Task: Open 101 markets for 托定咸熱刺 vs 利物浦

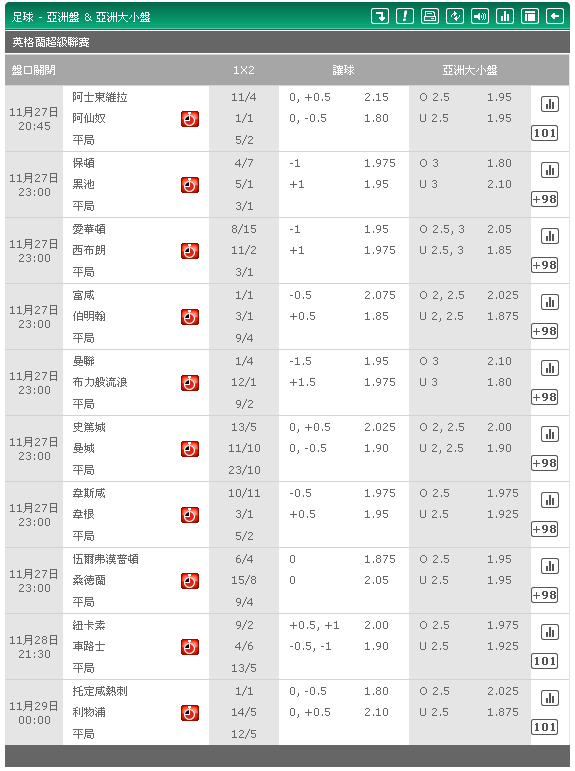Action: (x=545, y=727)
